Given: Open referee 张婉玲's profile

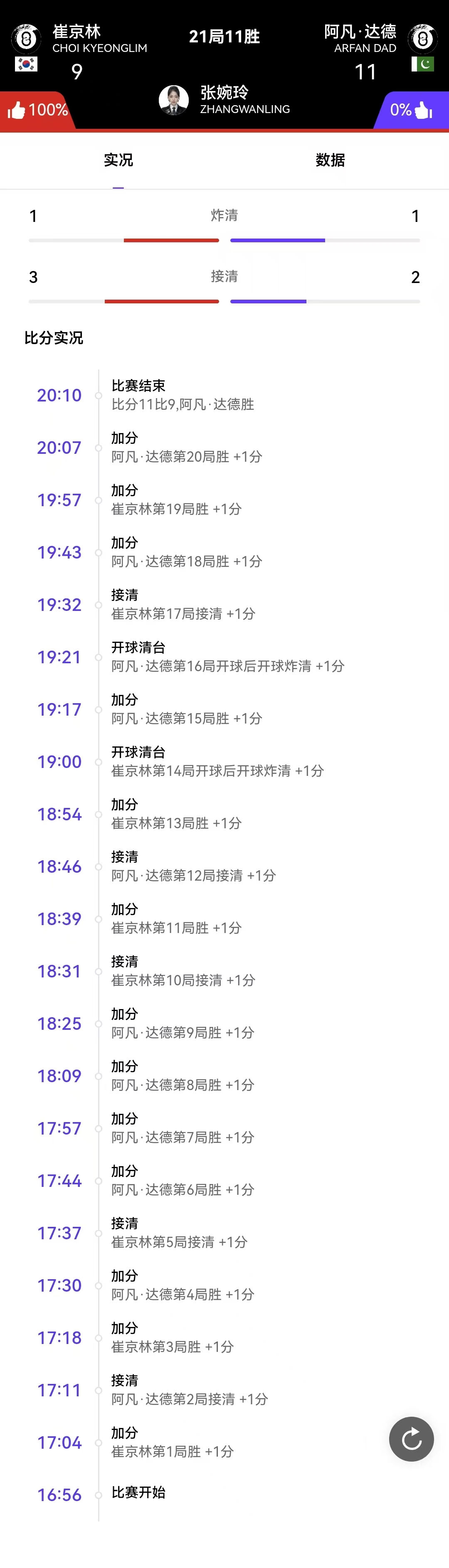Looking at the screenshot, I should [x=174, y=100].
